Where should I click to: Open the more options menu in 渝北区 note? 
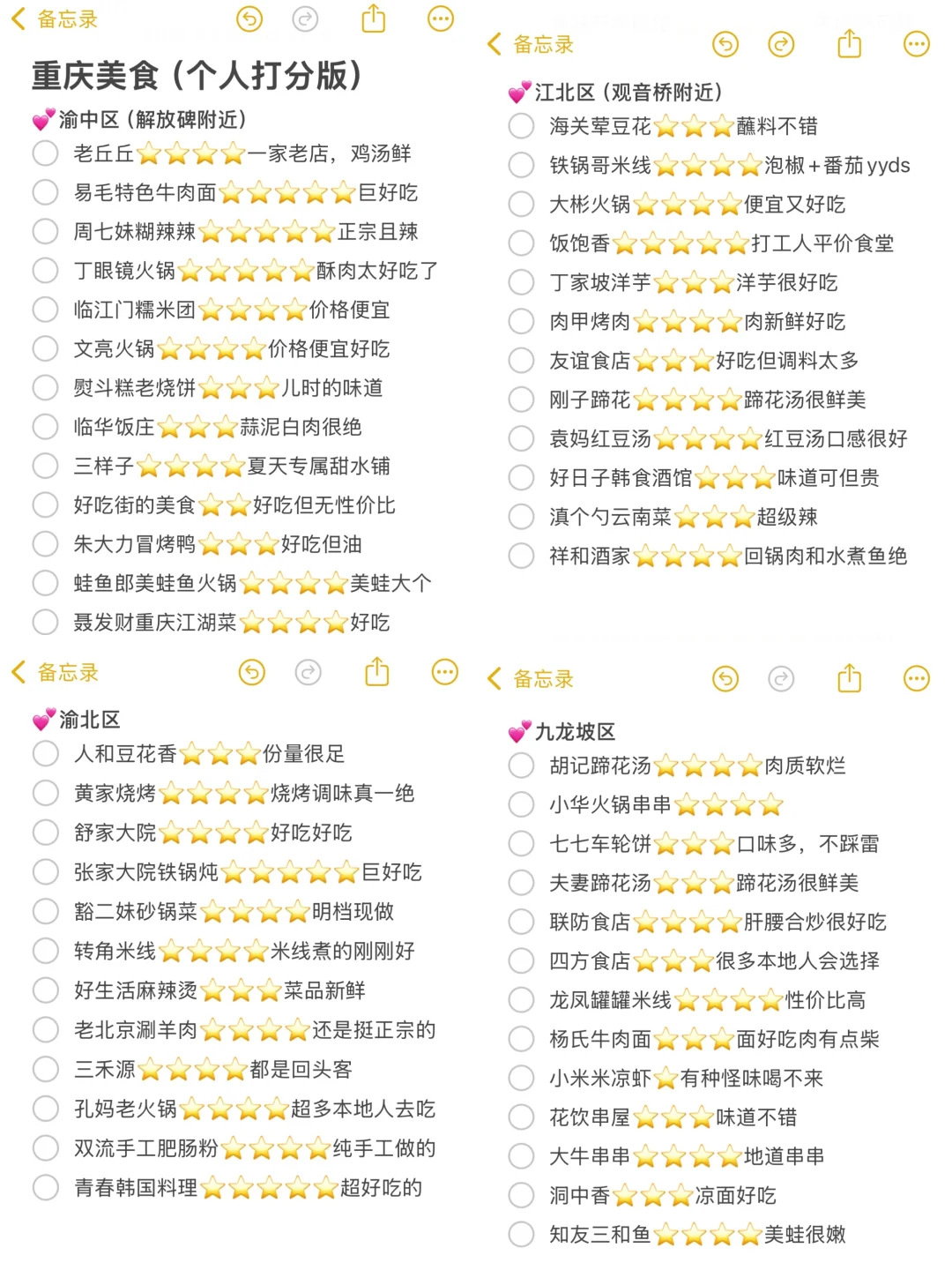tap(444, 672)
